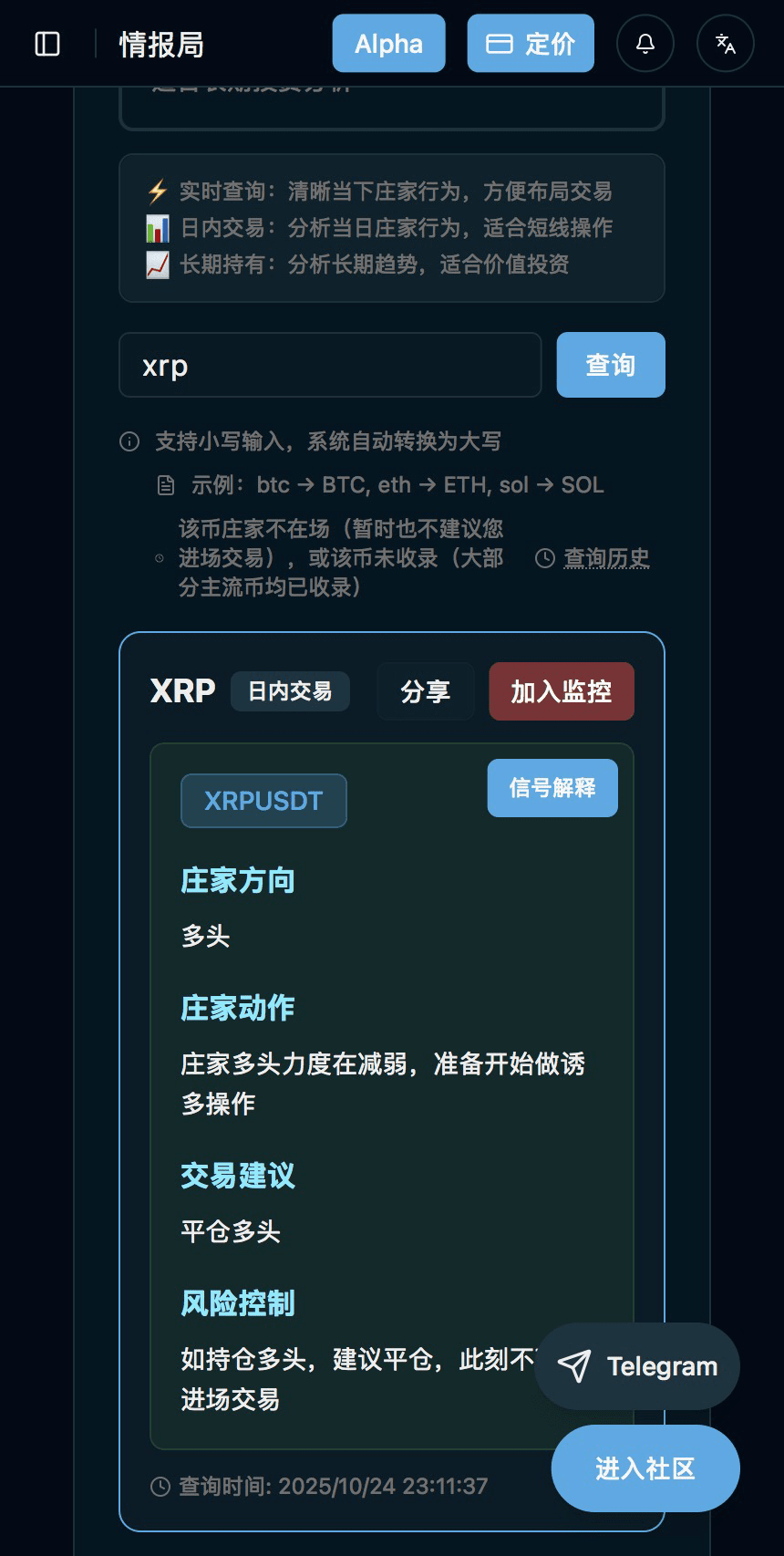Screen dimensions: 784x1556
Task: Share the XRP result via 分享
Action: [x=426, y=691]
